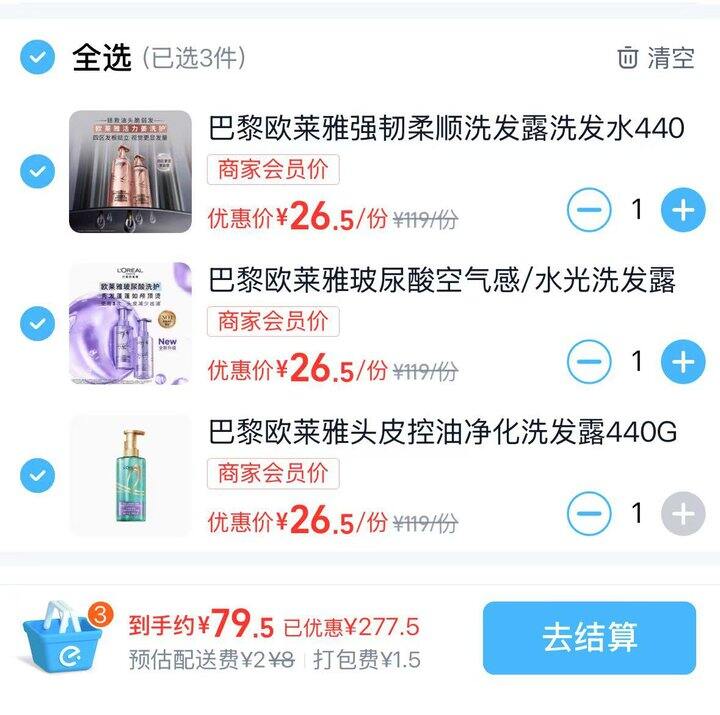Screen dimensions: 720x715
Task: Open 强韧柔顺洗发露 product image
Action: 130,172
